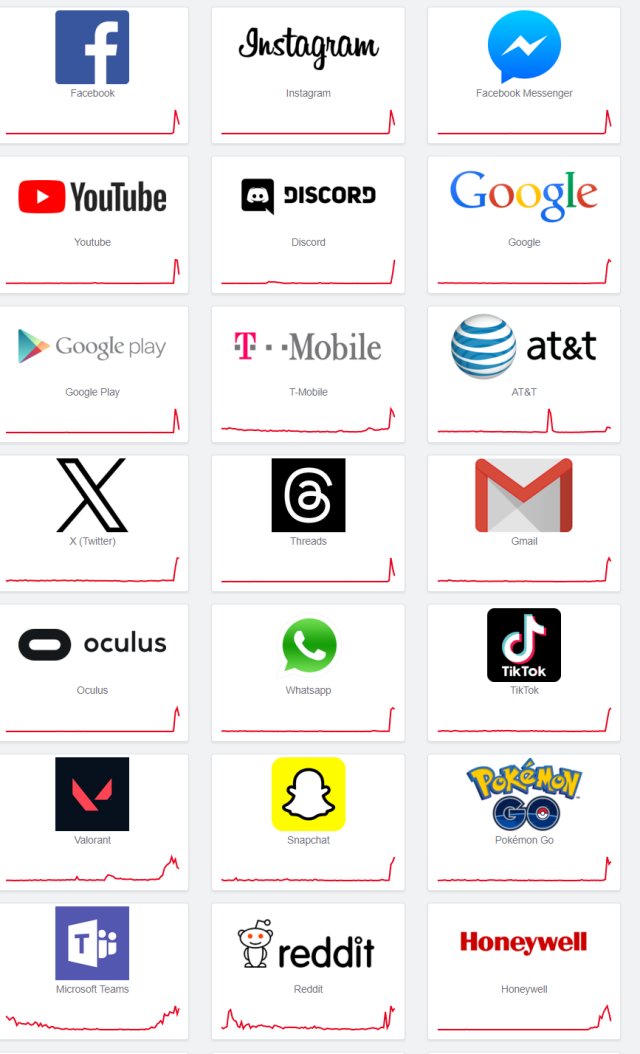Open the Facebook outage card
The image size is (640, 1054).
92,70
